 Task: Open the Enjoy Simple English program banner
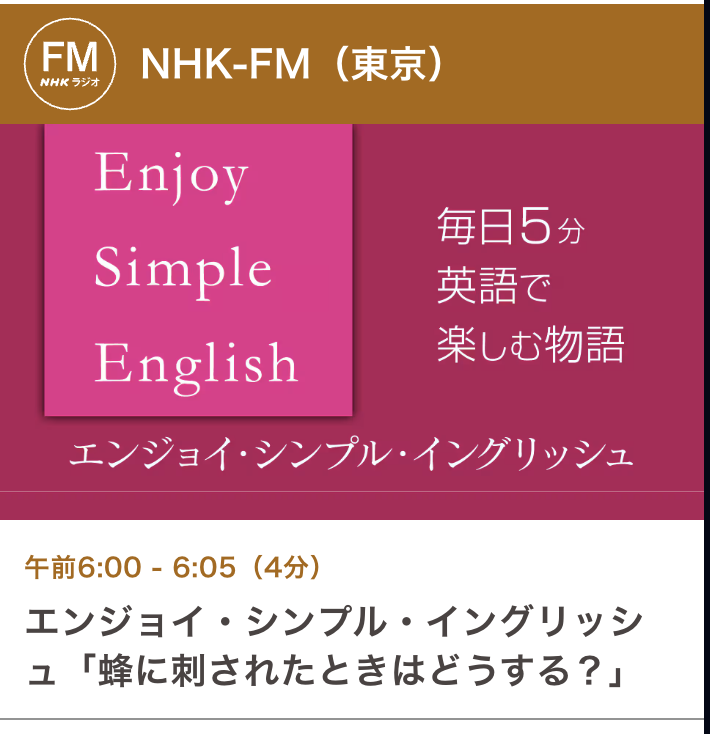(x=351, y=322)
